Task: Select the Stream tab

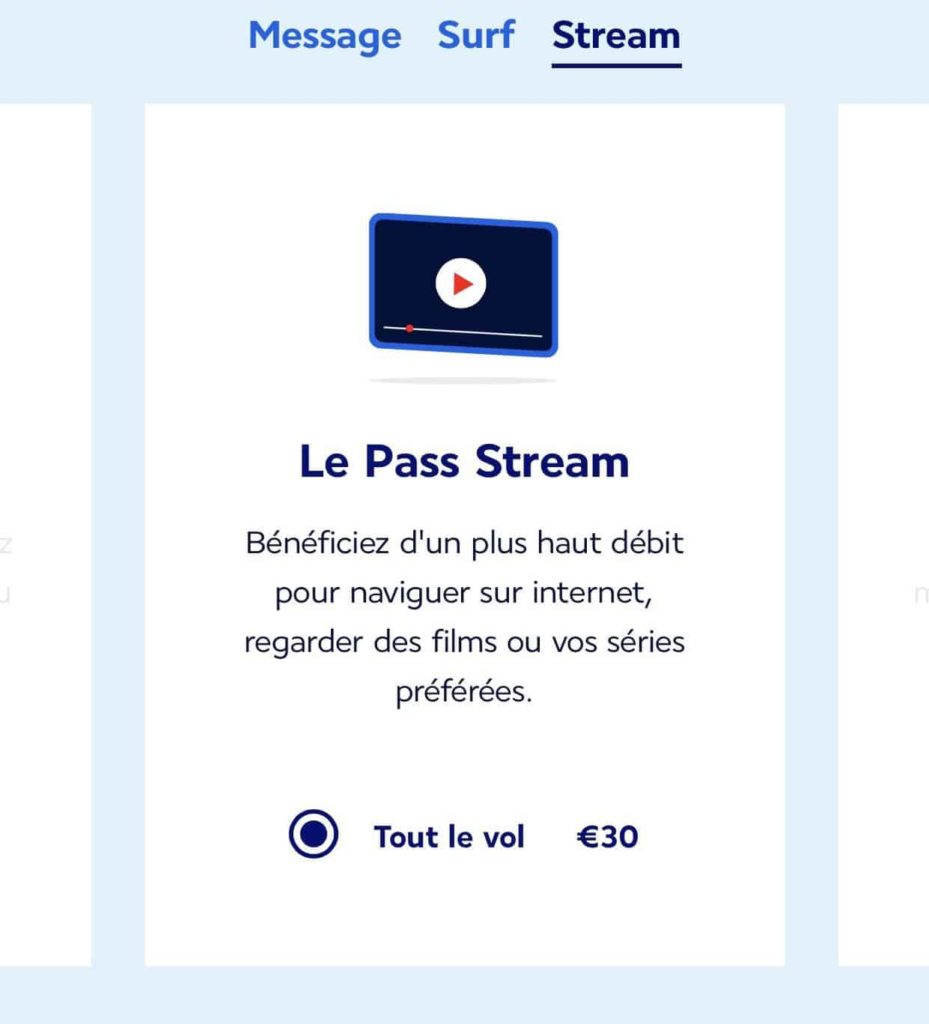Action: pyautogui.click(x=616, y=36)
